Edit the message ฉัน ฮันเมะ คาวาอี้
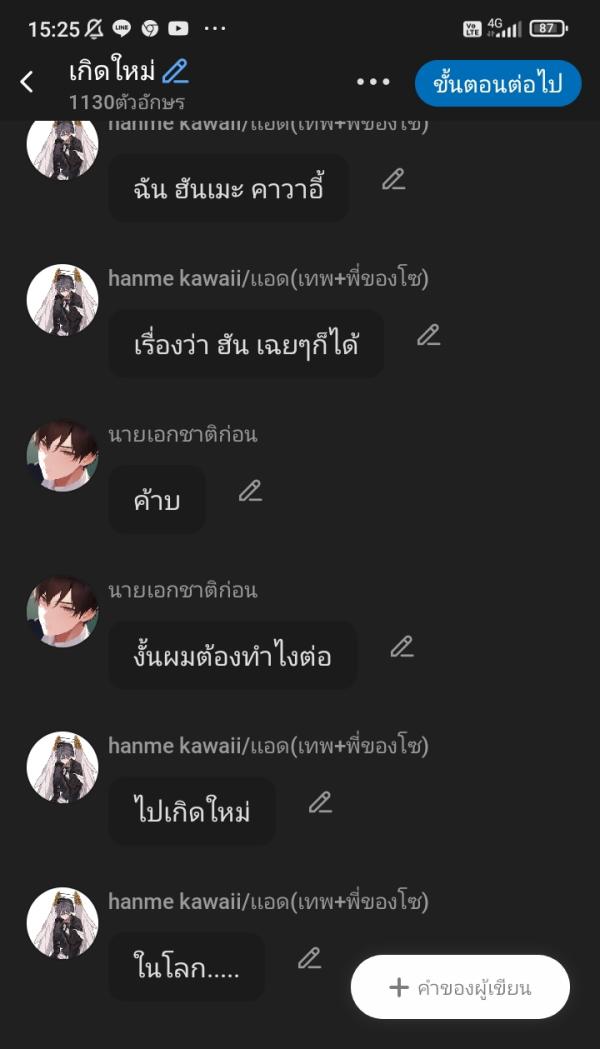The height and width of the screenshot is (1049, 600). pos(393,180)
